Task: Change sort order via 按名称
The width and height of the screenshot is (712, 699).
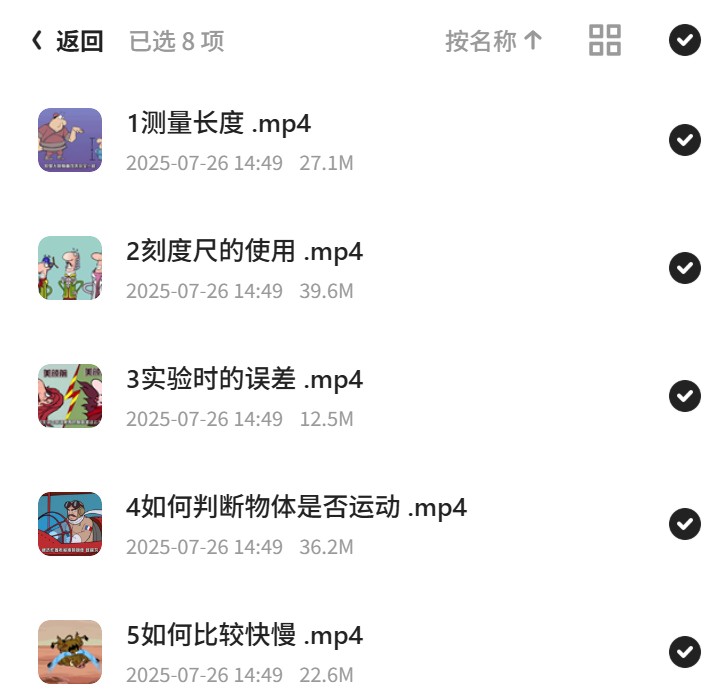Action: [x=494, y=41]
